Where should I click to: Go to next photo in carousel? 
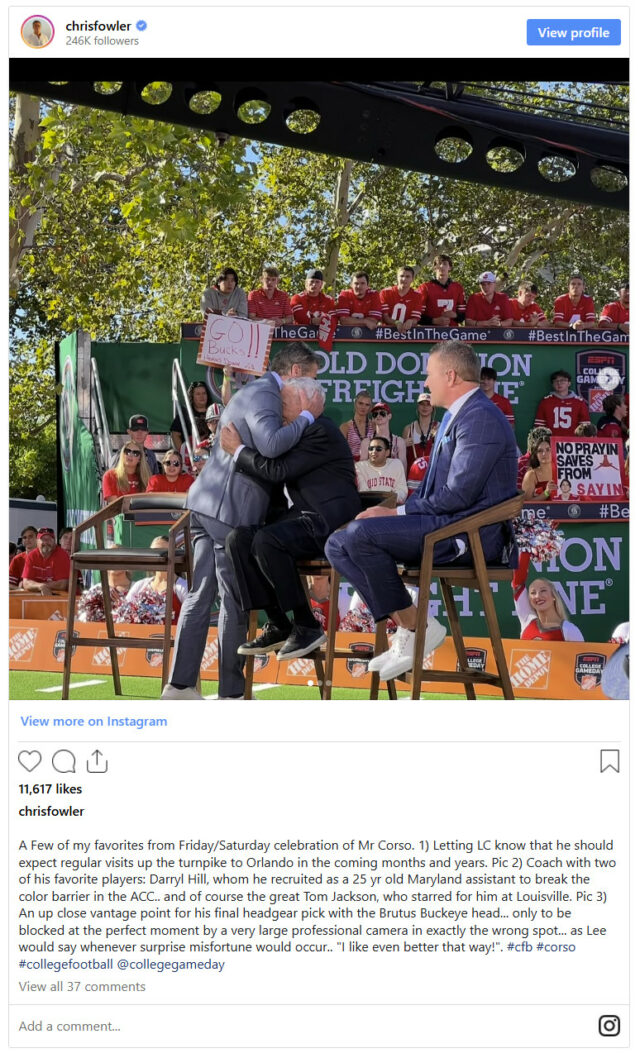(x=609, y=378)
